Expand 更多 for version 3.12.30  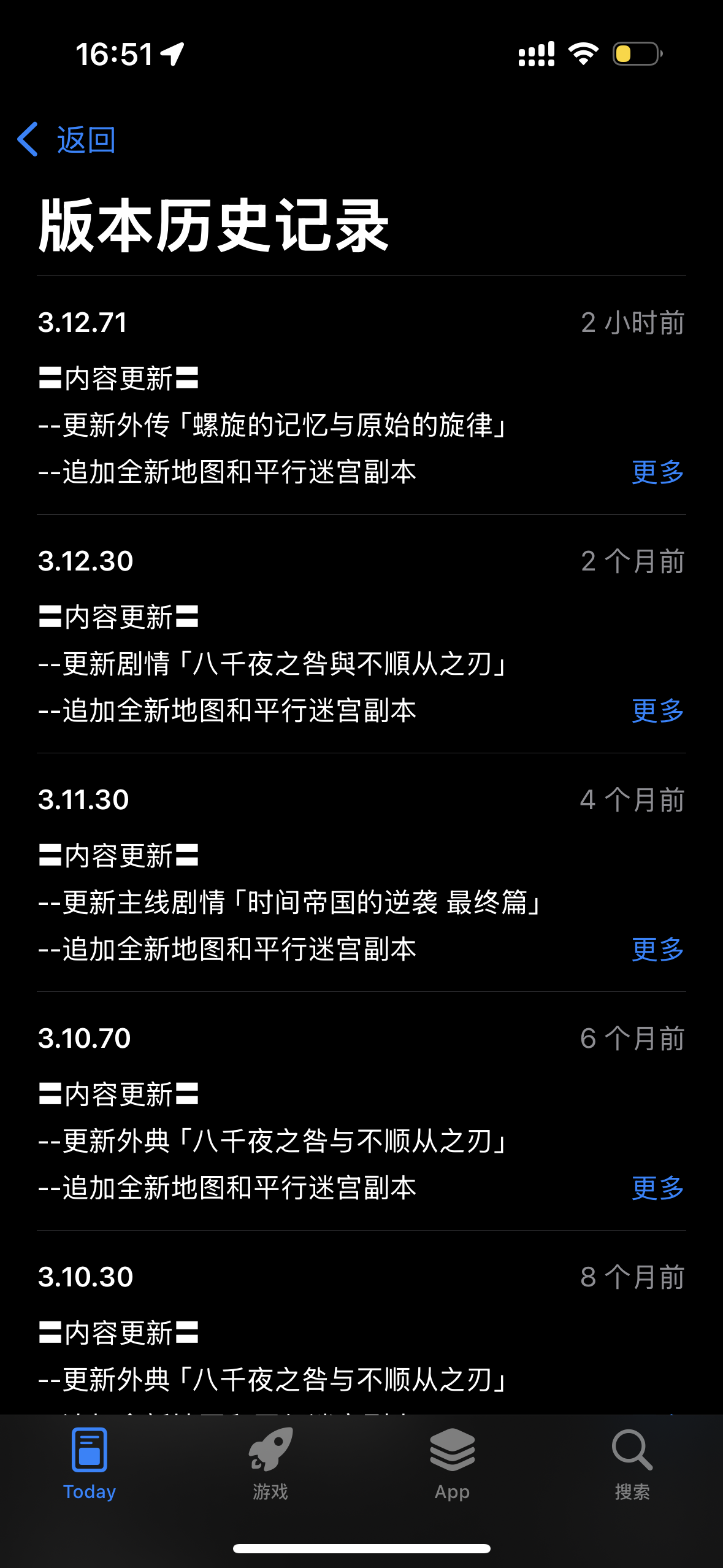pyautogui.click(x=656, y=712)
